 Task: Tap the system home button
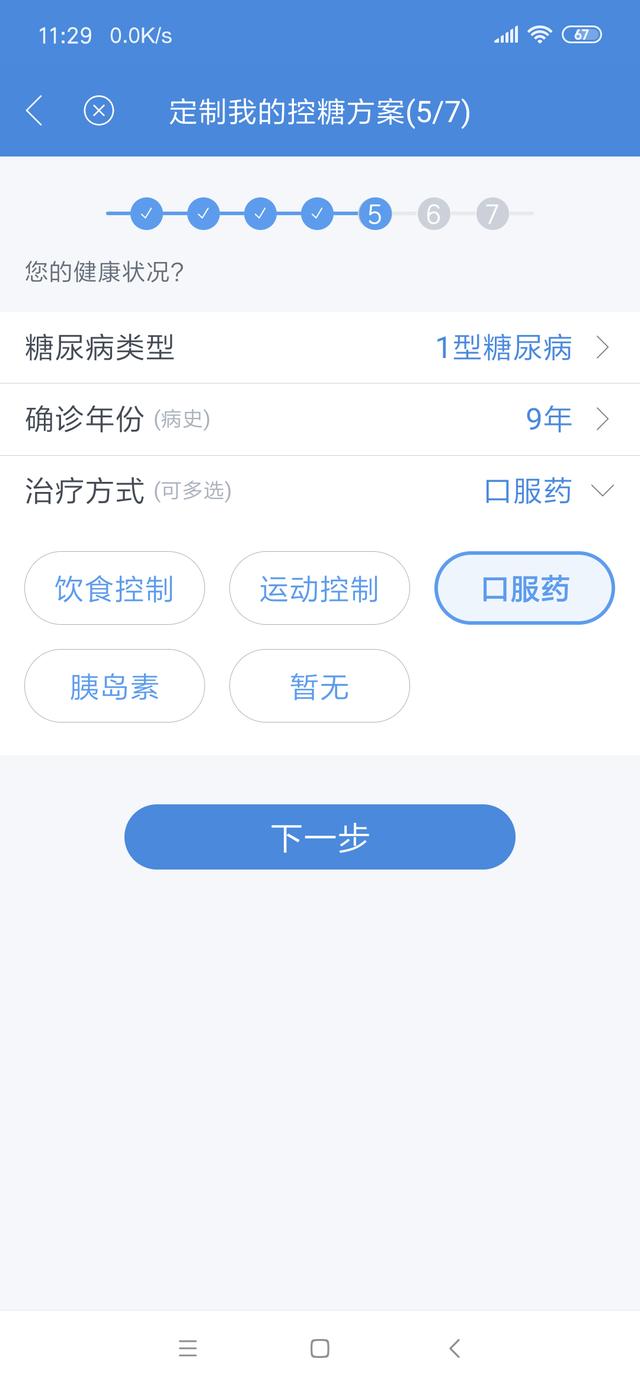coord(320,1348)
